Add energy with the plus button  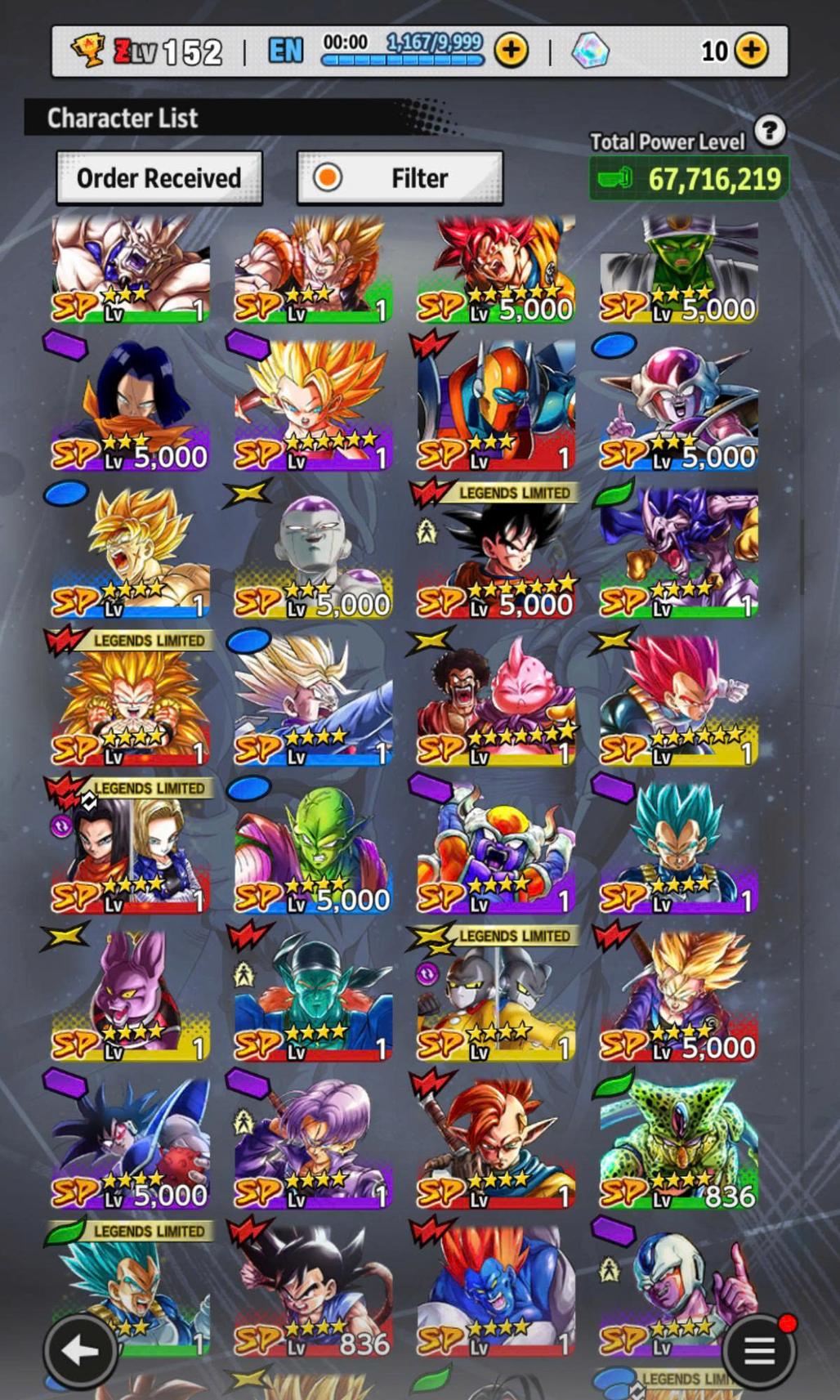pos(512,51)
